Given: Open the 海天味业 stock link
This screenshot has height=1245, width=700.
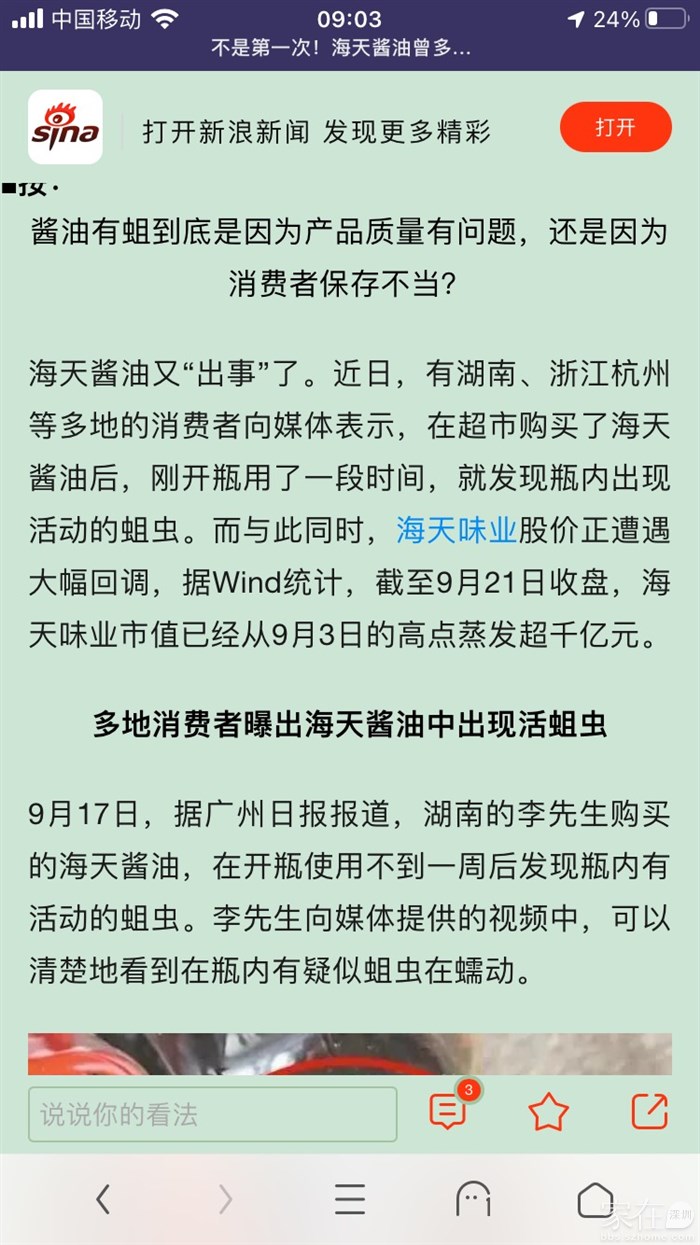Looking at the screenshot, I should click(456, 529).
